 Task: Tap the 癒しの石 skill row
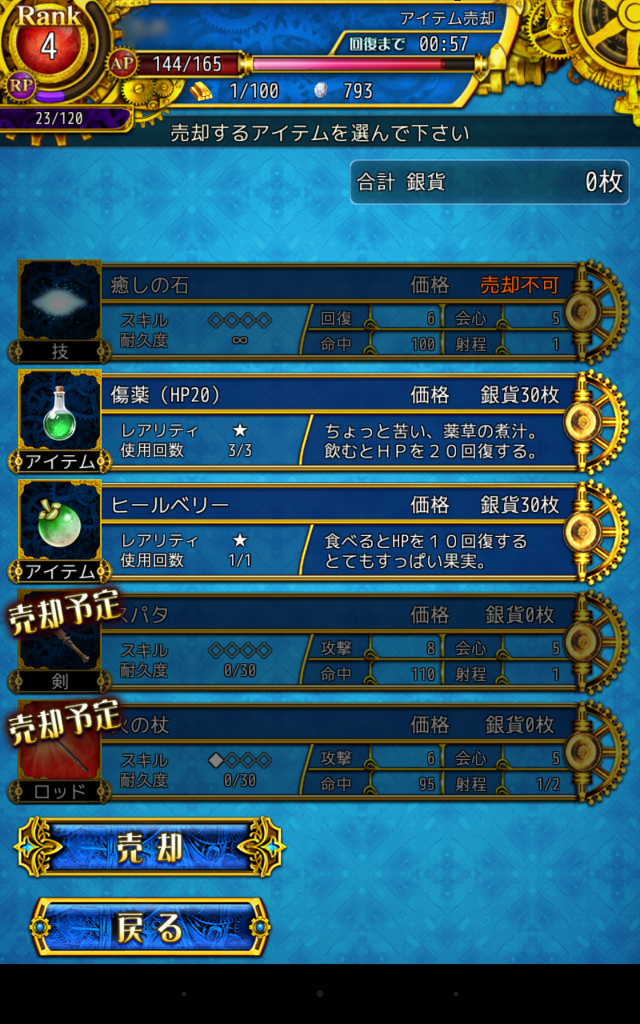coord(318,312)
